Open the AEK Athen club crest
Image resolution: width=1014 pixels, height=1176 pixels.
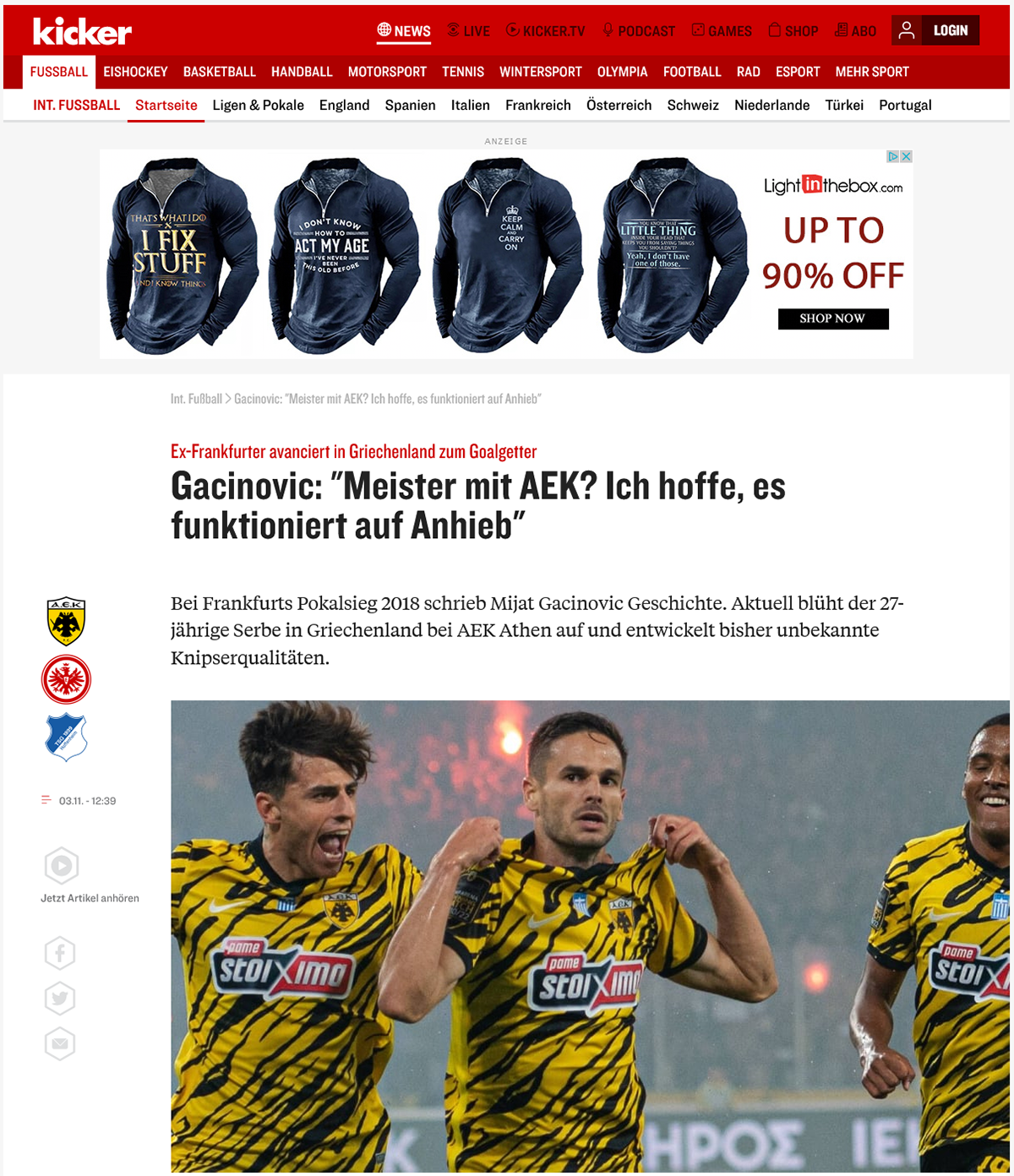[x=66, y=621]
